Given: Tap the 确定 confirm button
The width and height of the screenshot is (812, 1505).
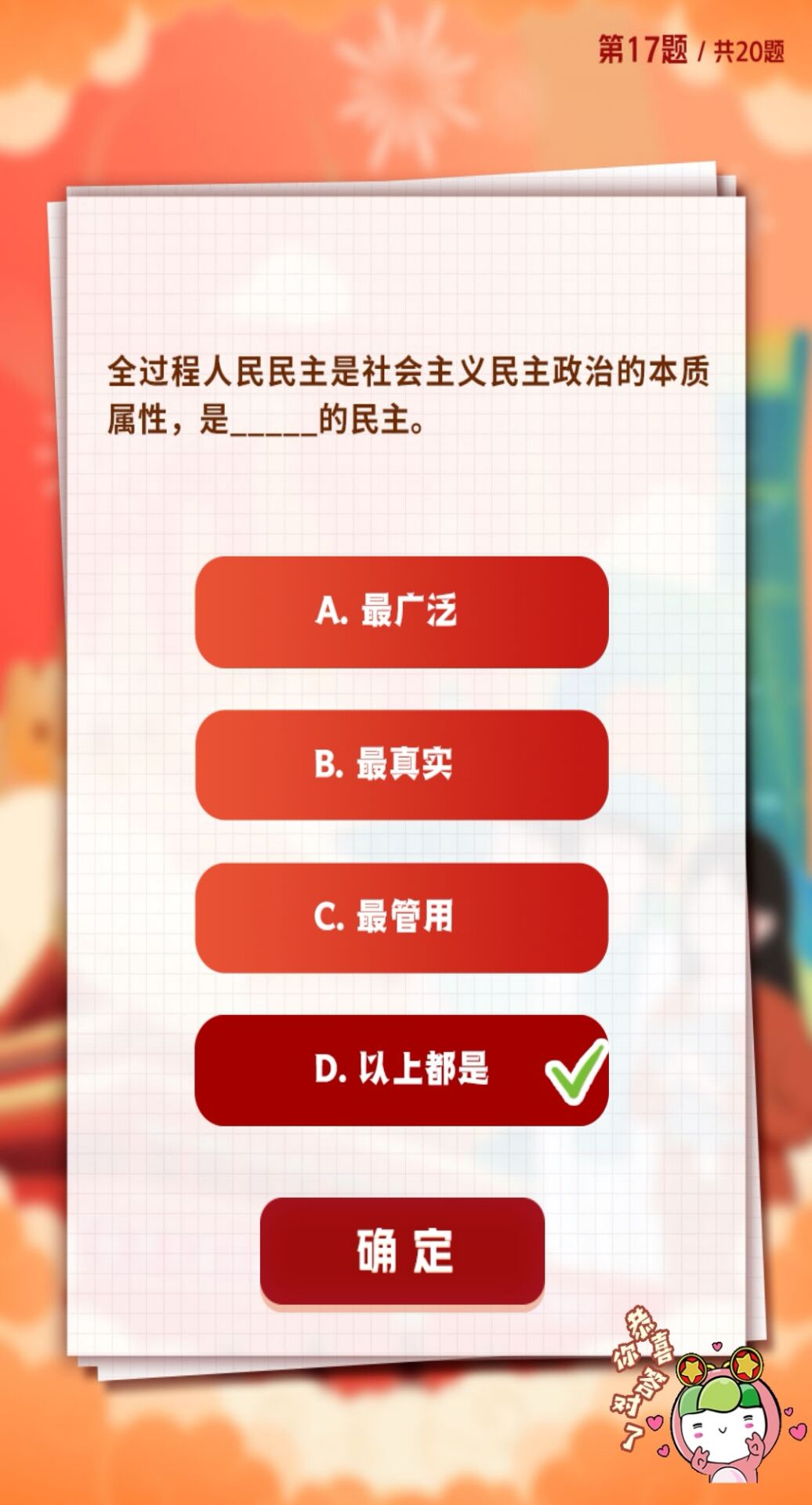Looking at the screenshot, I should [x=402, y=1251].
